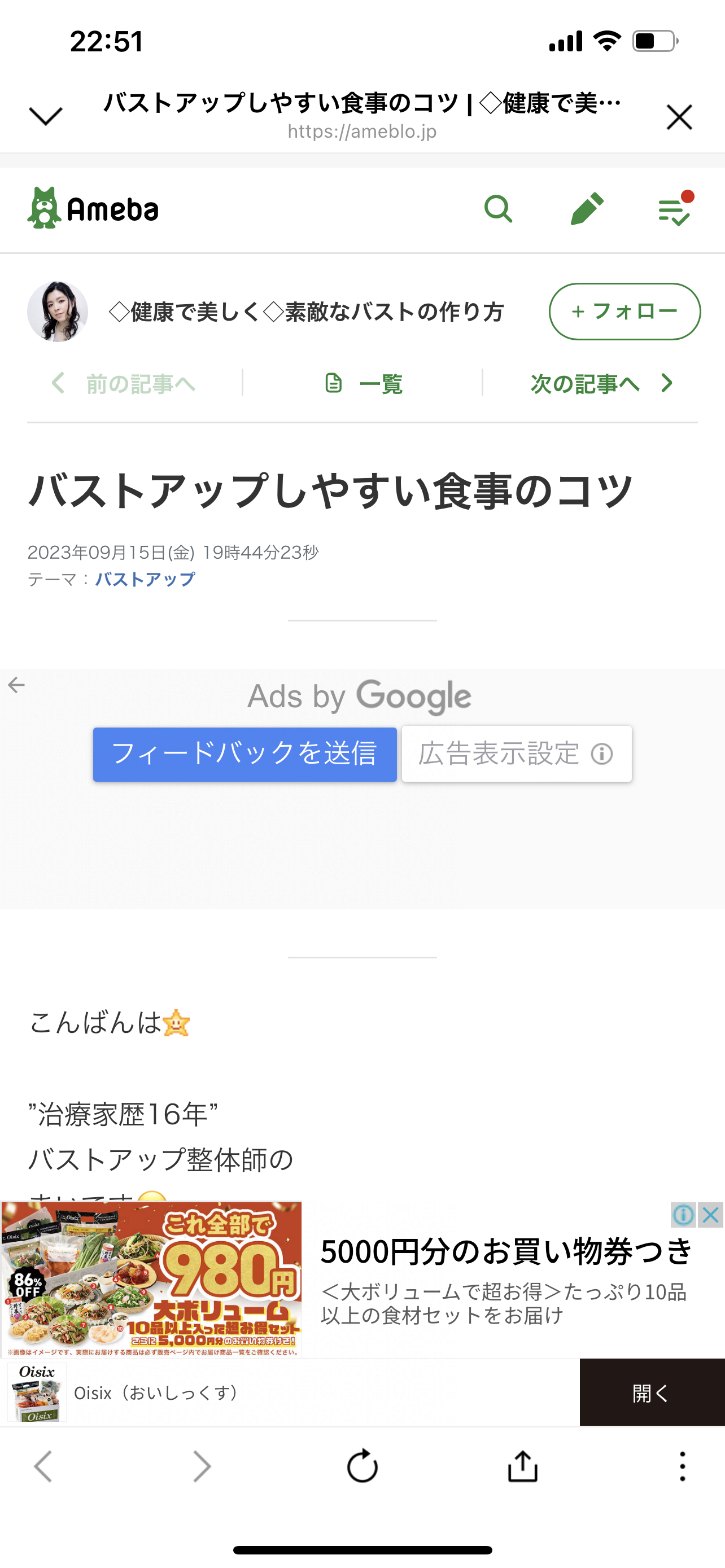
Task: Collapse the in-app browser with the down chevron
Action: (46, 116)
